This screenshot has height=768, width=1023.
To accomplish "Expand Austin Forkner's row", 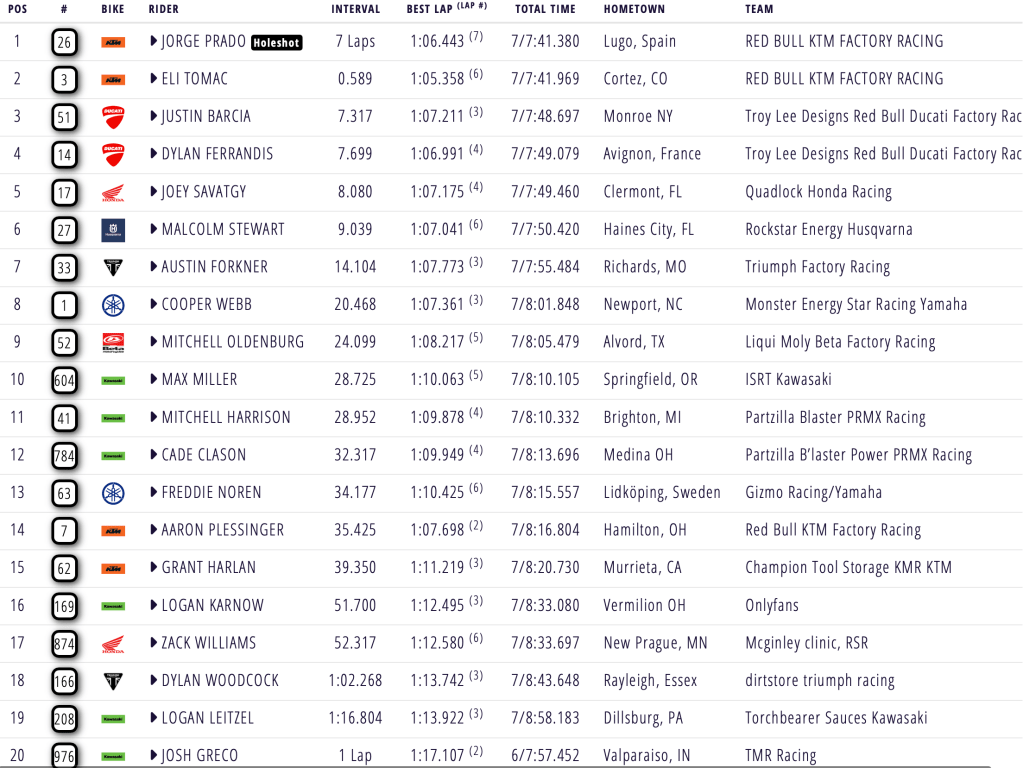I will point(154,267).
